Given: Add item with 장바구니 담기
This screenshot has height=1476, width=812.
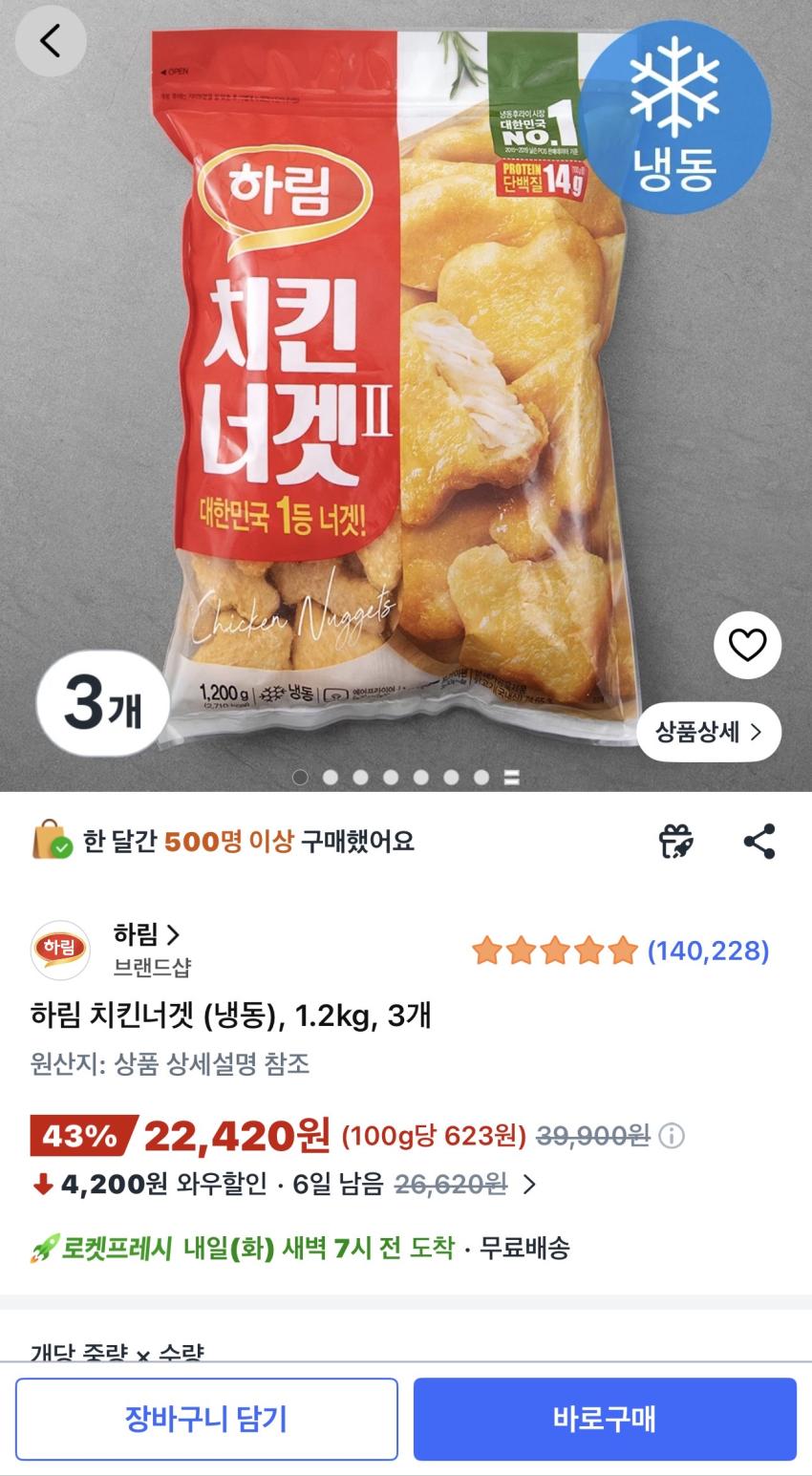Looking at the screenshot, I should coord(206,1419).
